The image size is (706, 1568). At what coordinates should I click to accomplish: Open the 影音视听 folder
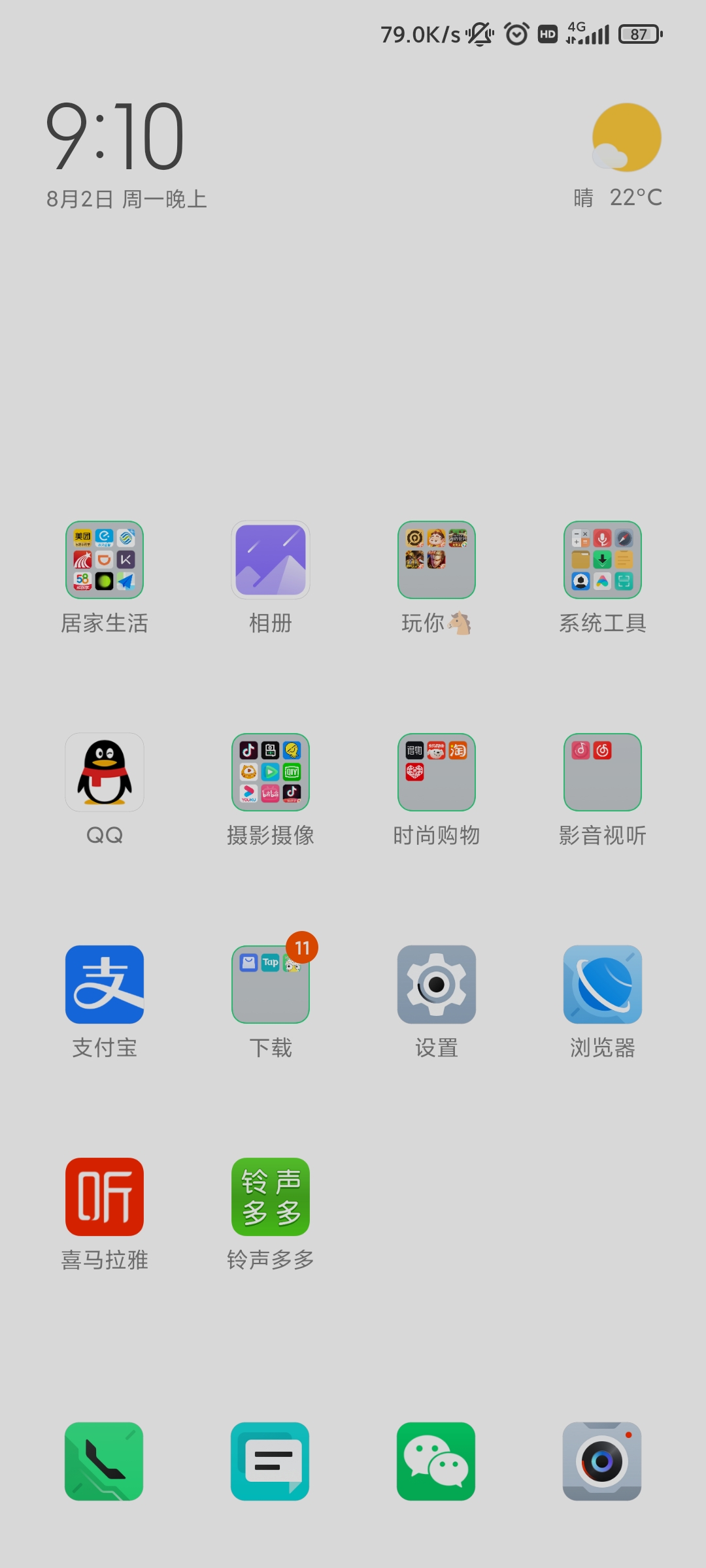(603, 772)
